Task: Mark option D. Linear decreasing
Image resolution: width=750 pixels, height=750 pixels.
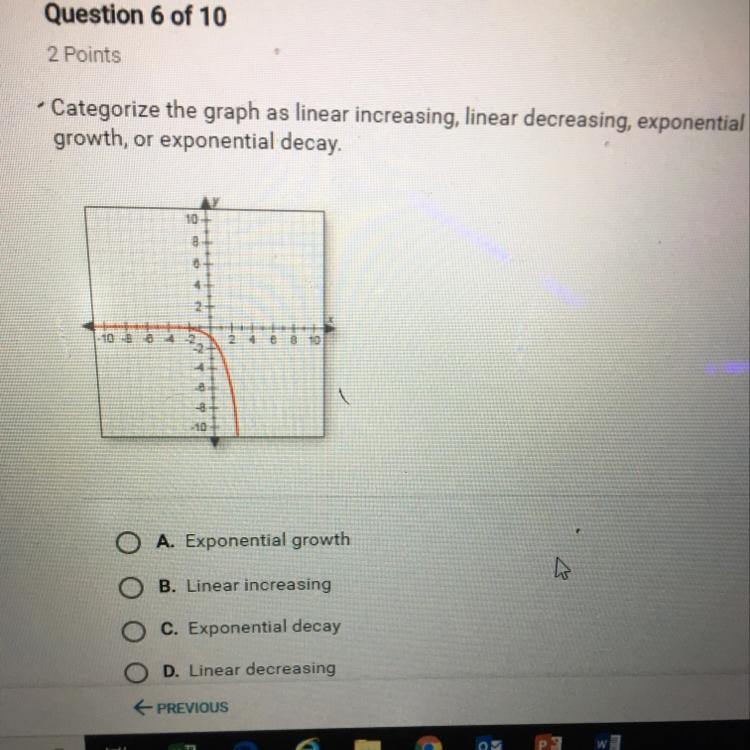Action: click(137, 672)
